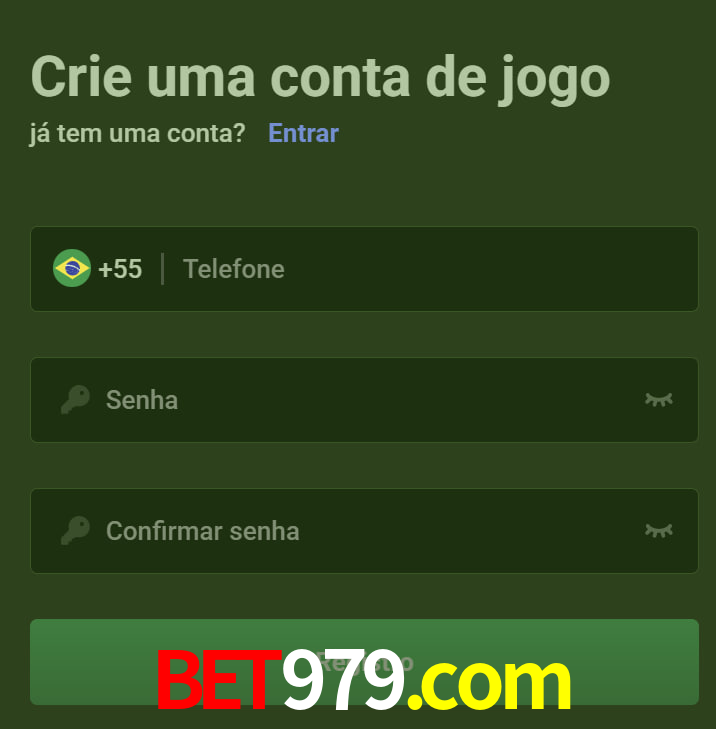Reveal the Confirmar senha password
Viewport: 716px width, 729px height.
tap(658, 531)
